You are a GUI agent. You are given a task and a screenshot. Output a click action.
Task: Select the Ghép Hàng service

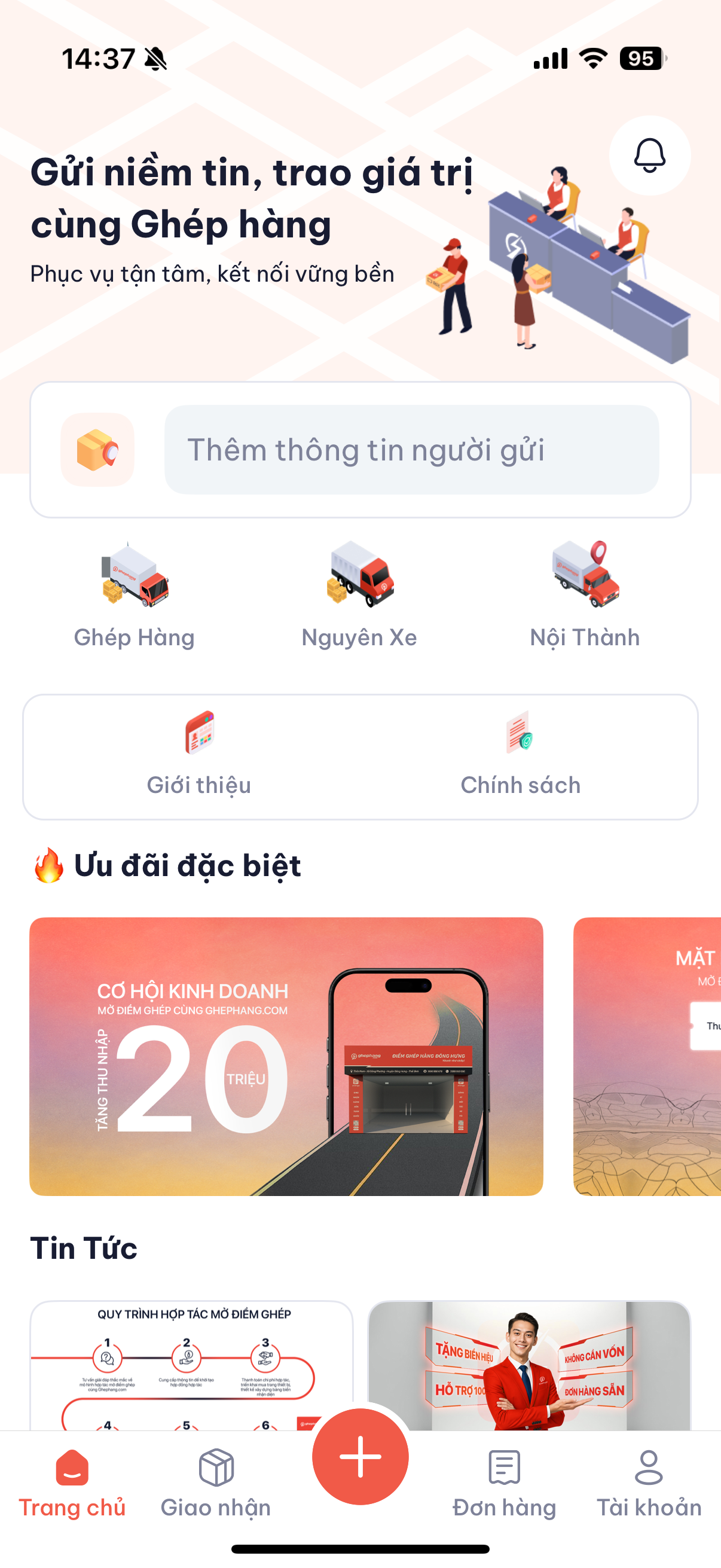pos(135,595)
